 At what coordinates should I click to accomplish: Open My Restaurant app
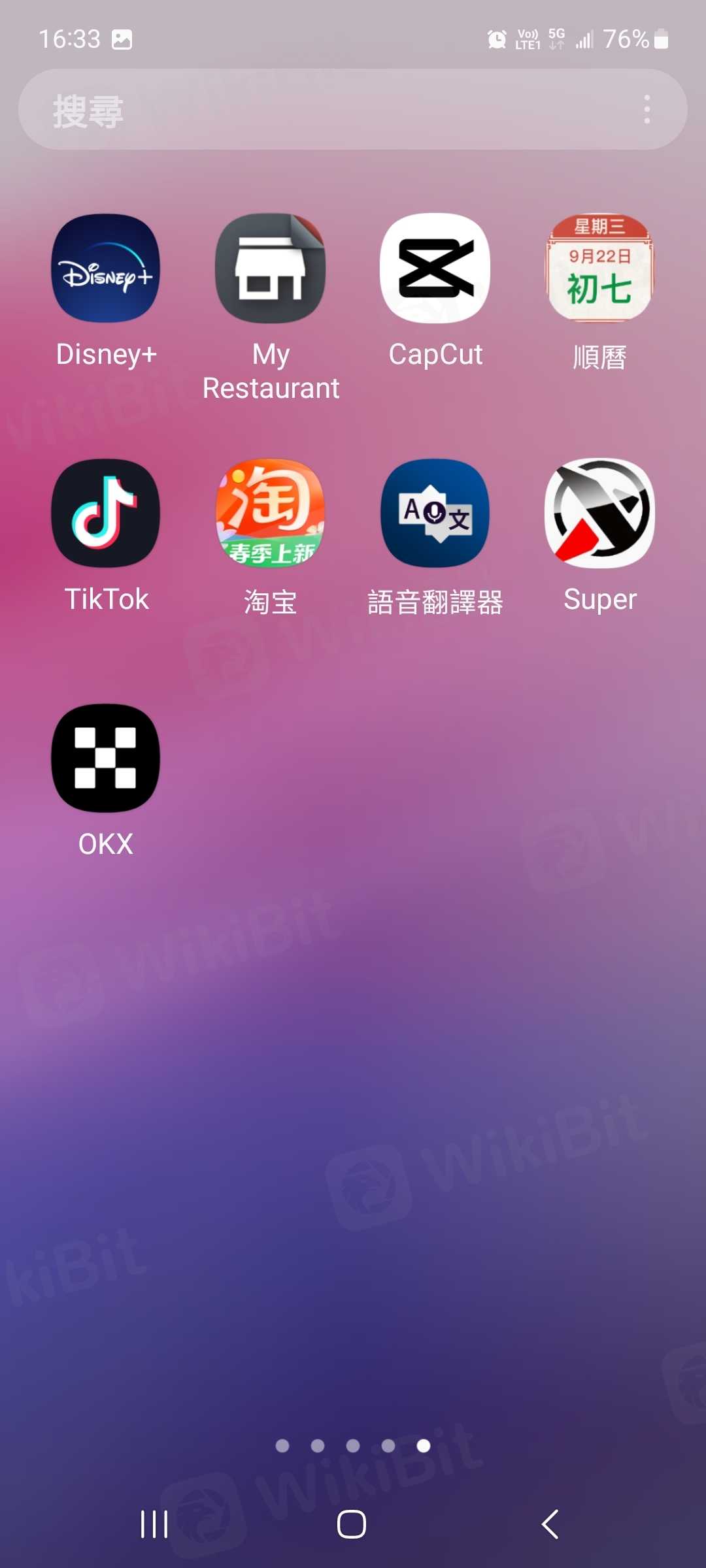point(271,269)
